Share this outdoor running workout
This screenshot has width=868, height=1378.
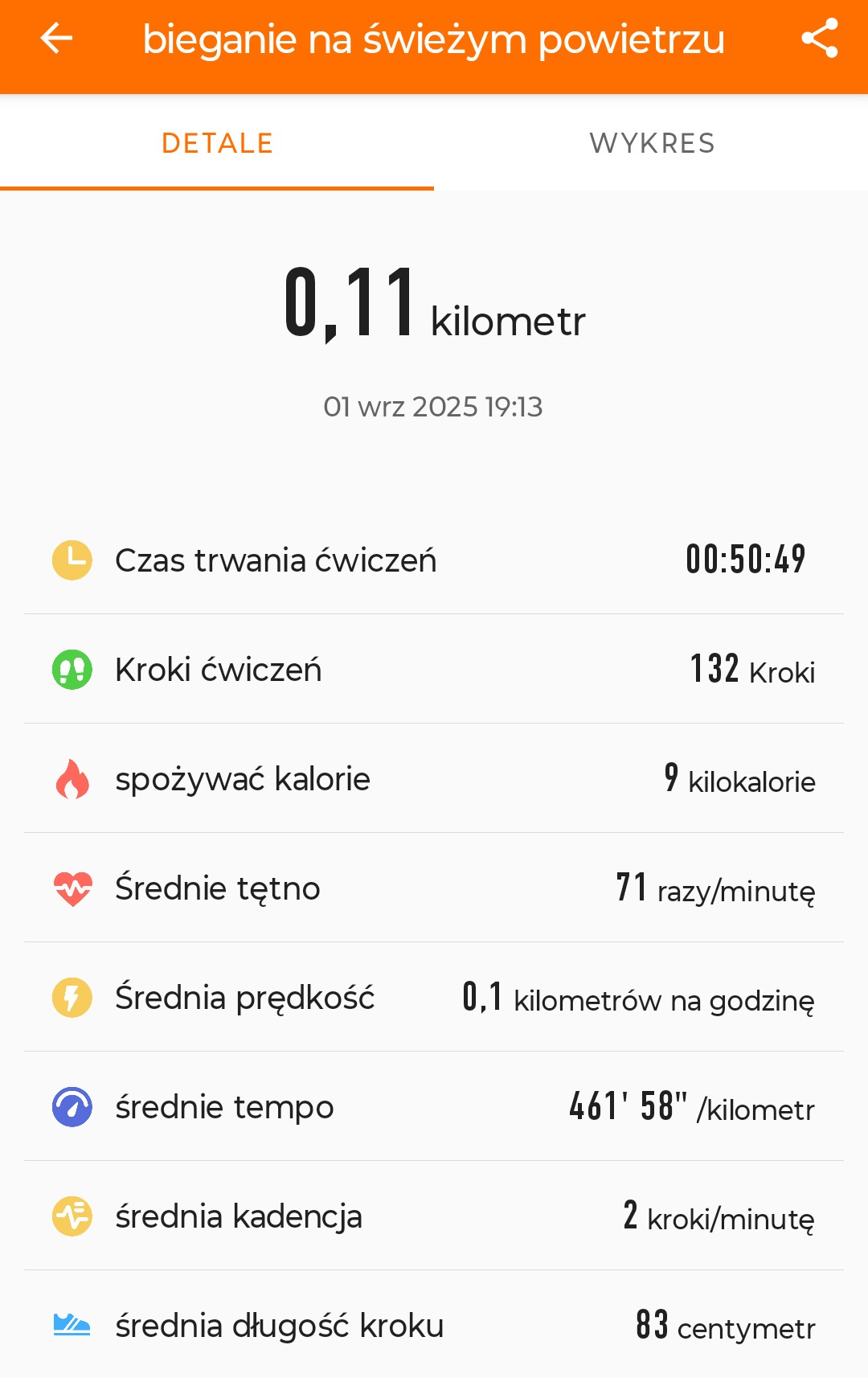[x=819, y=39]
